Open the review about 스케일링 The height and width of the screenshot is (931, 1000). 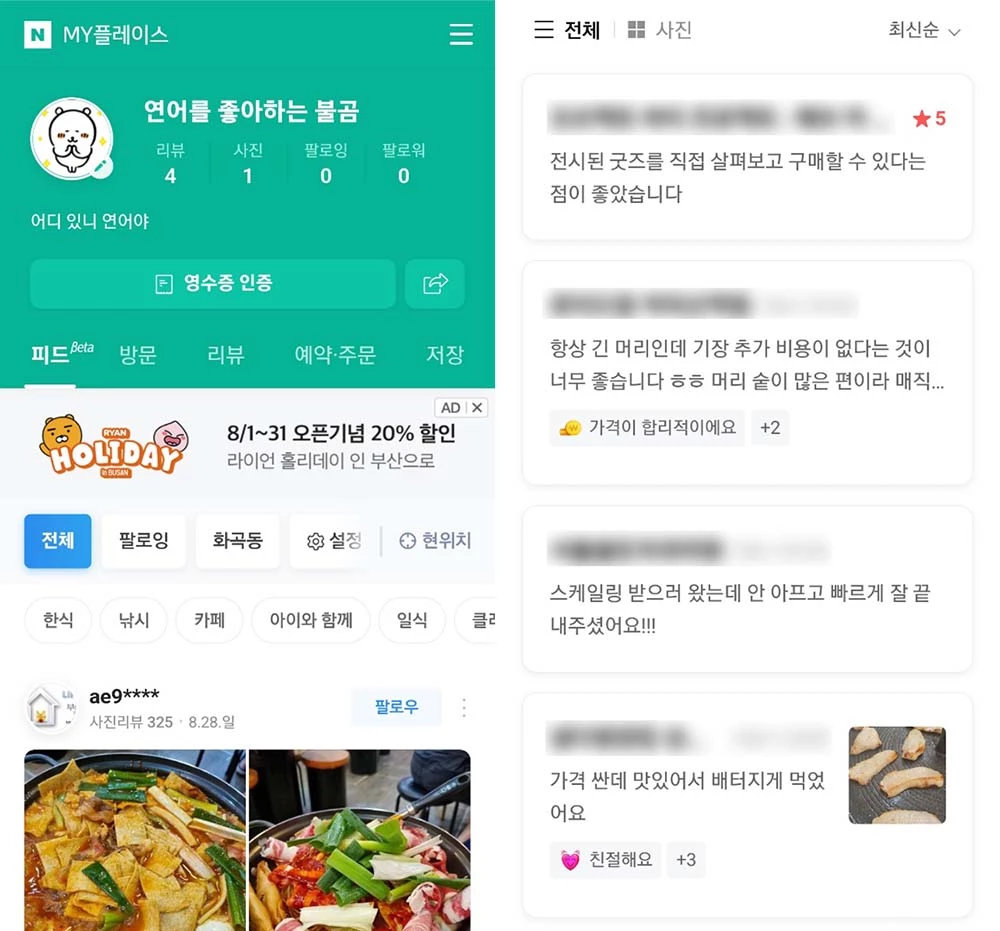pyautogui.click(x=747, y=590)
